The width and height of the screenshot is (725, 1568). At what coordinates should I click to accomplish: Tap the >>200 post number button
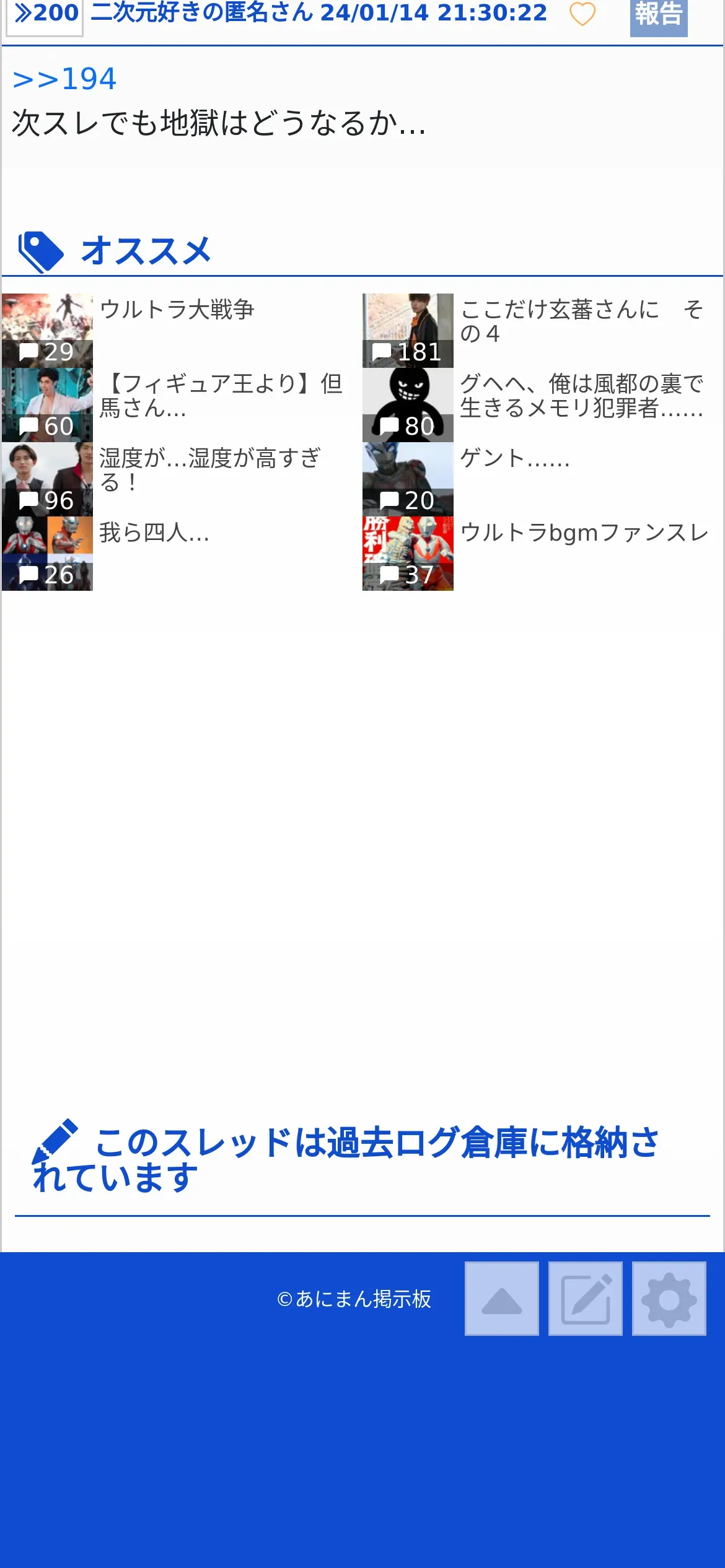45,15
